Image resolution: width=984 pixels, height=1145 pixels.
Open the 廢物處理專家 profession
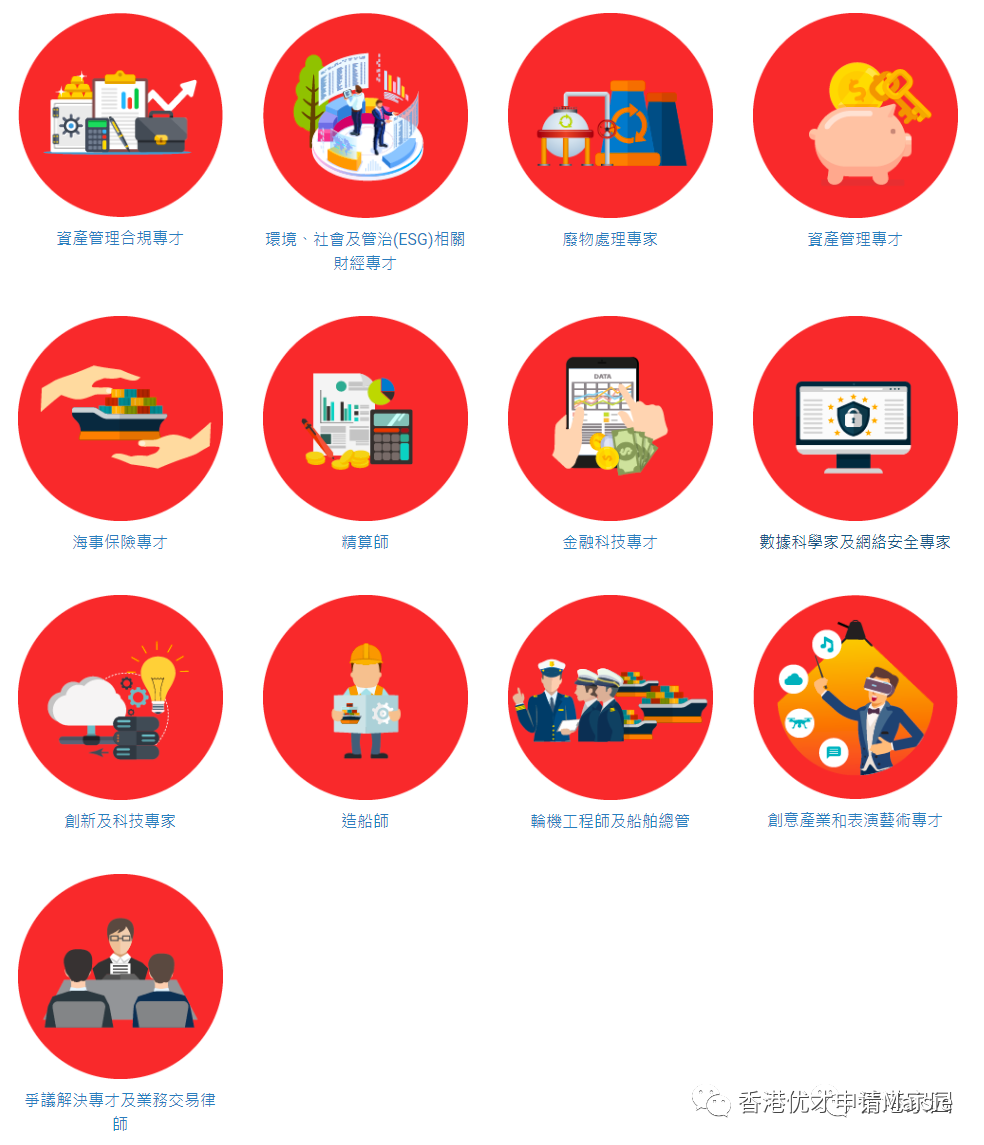click(x=610, y=116)
